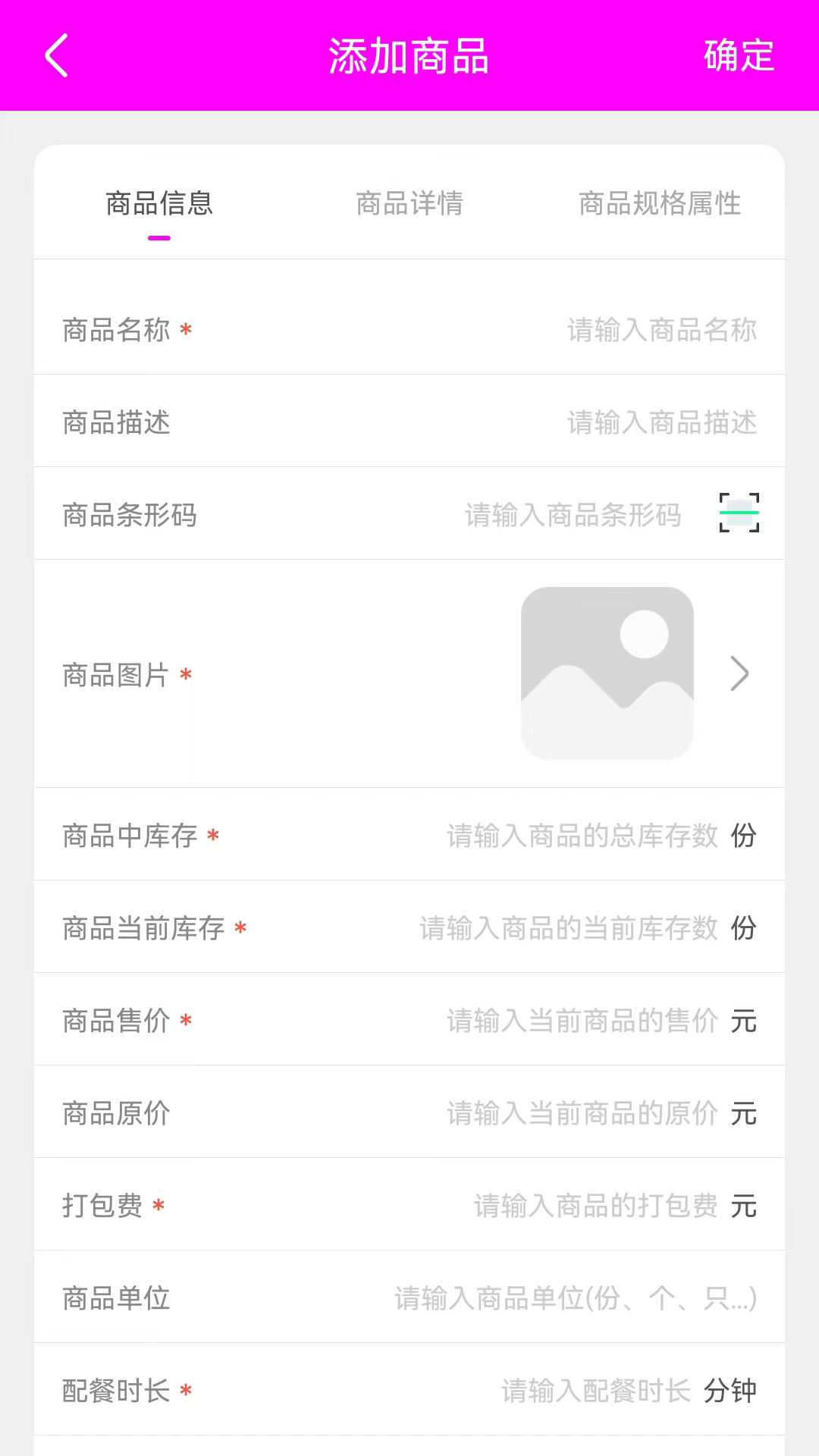
Task: Open the barcode scanner icon
Action: click(739, 513)
